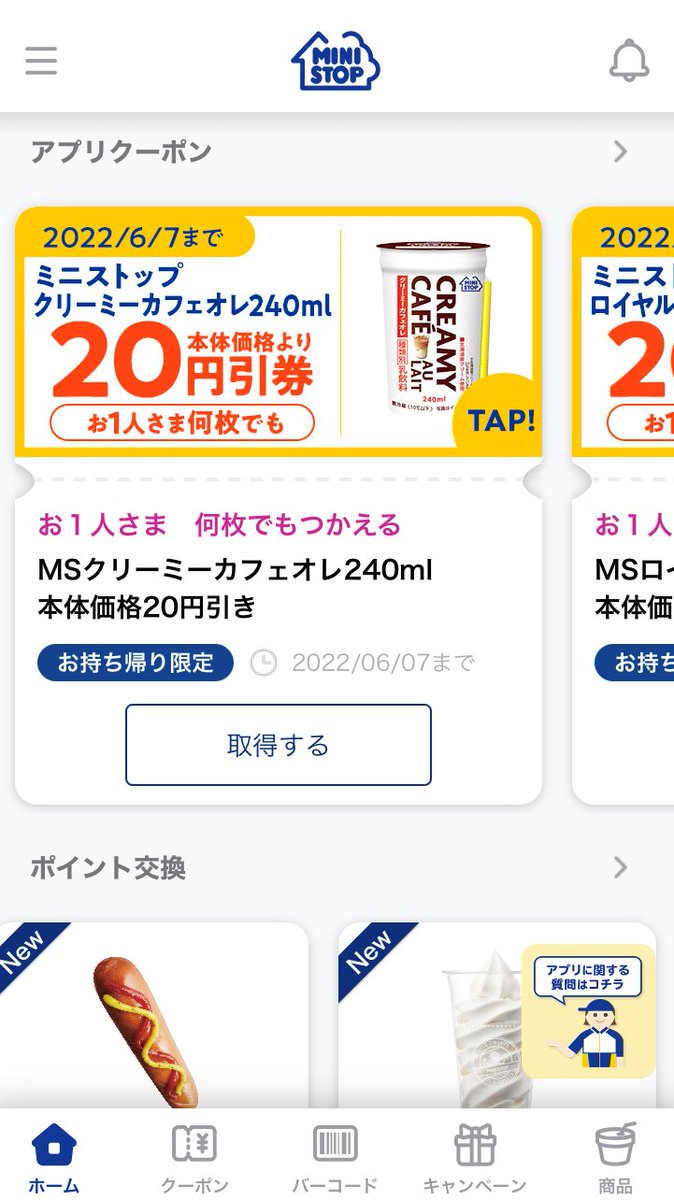The width and height of the screenshot is (674, 1200).
Task: Switch to the クーポン tab
Action: tap(195, 1155)
